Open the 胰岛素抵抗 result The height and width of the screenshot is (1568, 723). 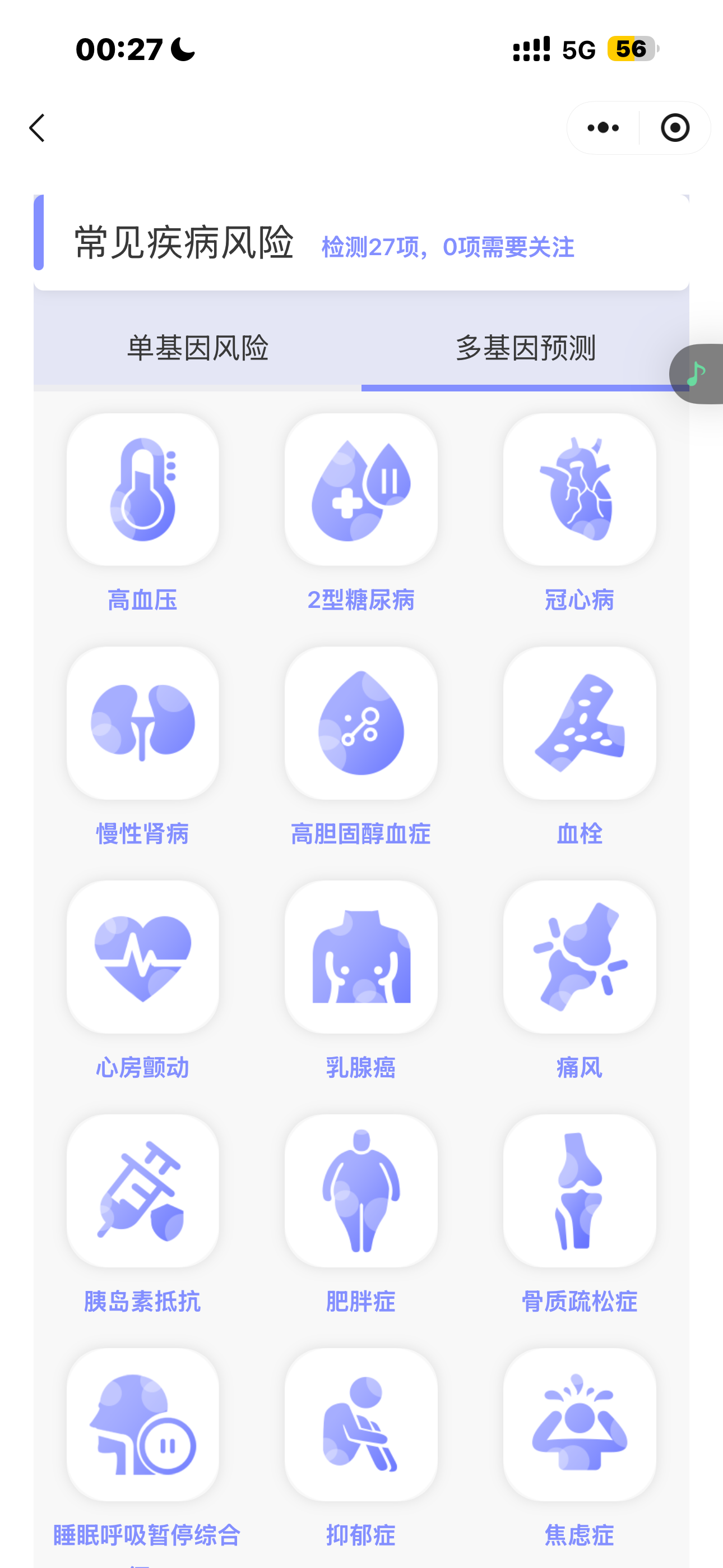coord(142,1191)
